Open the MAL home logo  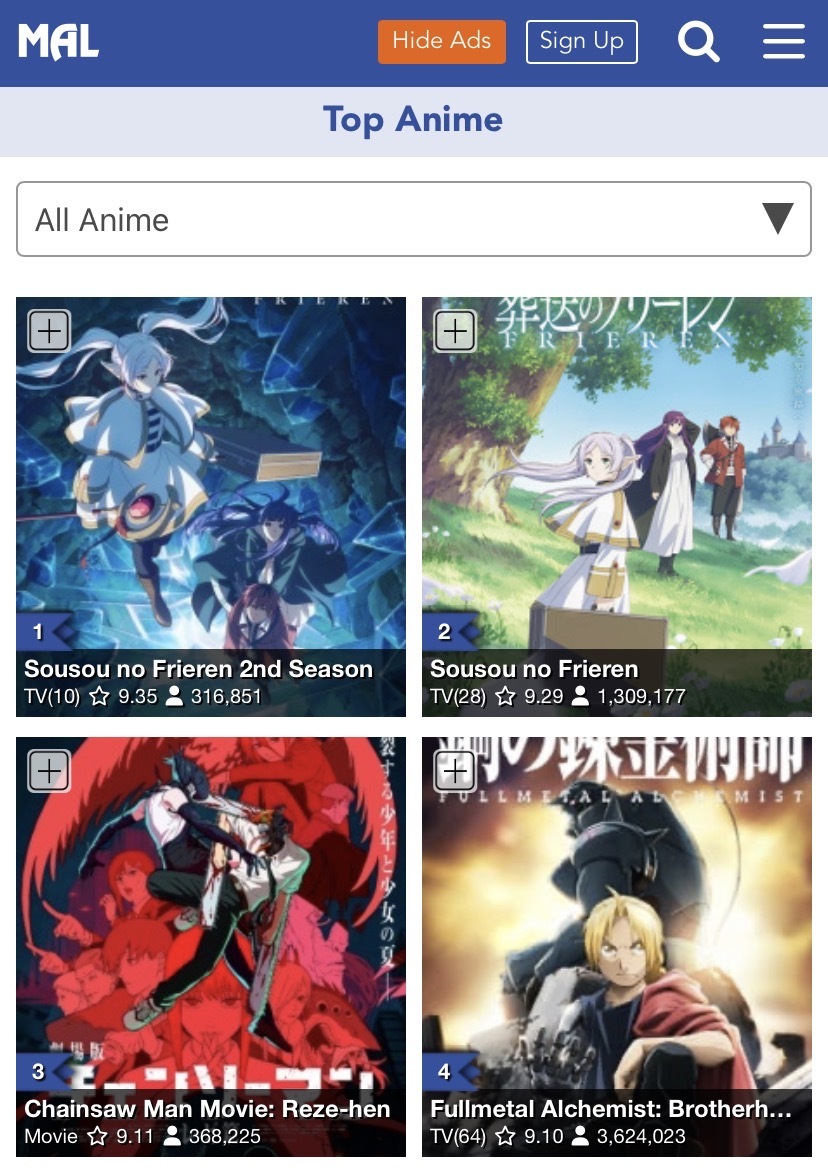tap(58, 42)
